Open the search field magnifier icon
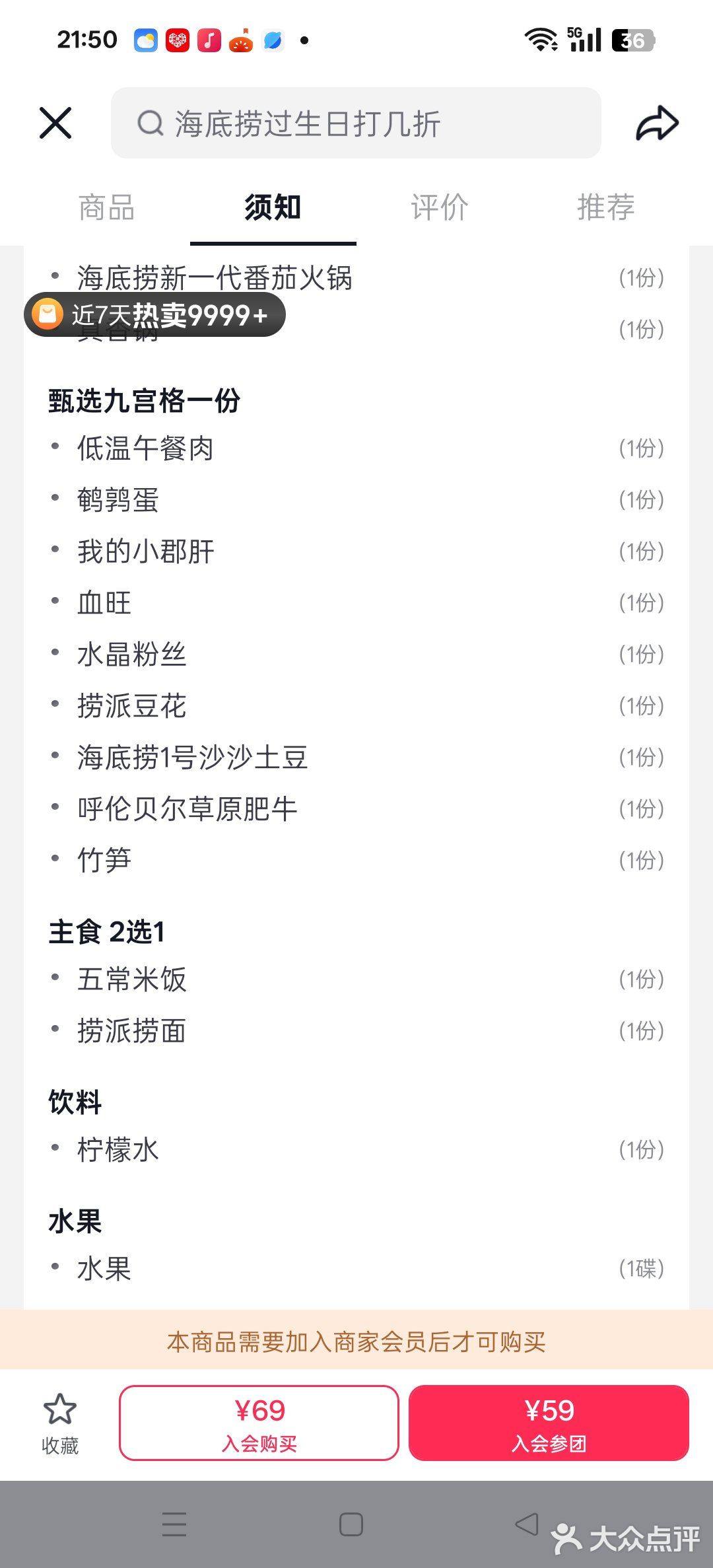 point(151,123)
